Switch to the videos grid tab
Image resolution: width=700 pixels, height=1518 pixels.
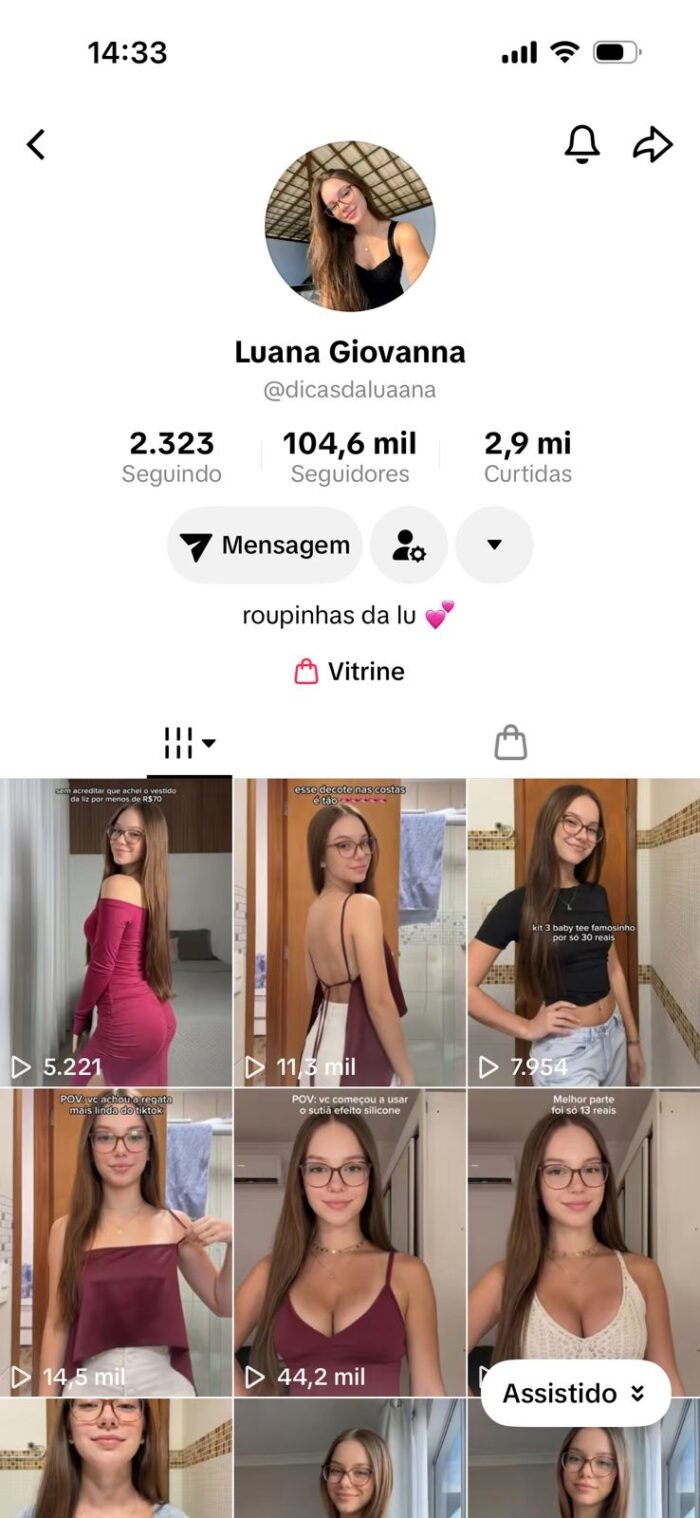click(189, 743)
